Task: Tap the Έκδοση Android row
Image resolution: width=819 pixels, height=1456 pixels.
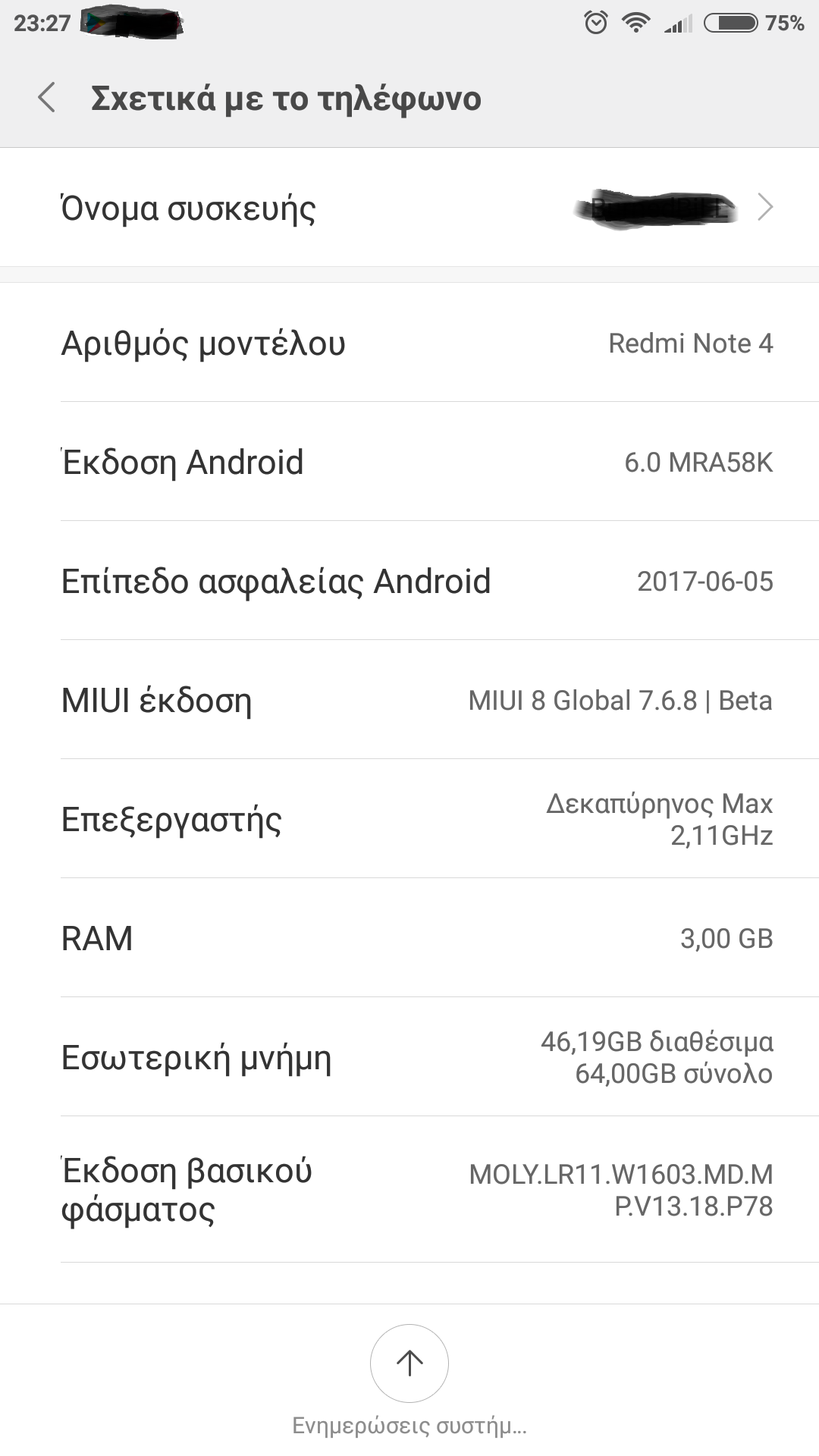Action: point(409,462)
